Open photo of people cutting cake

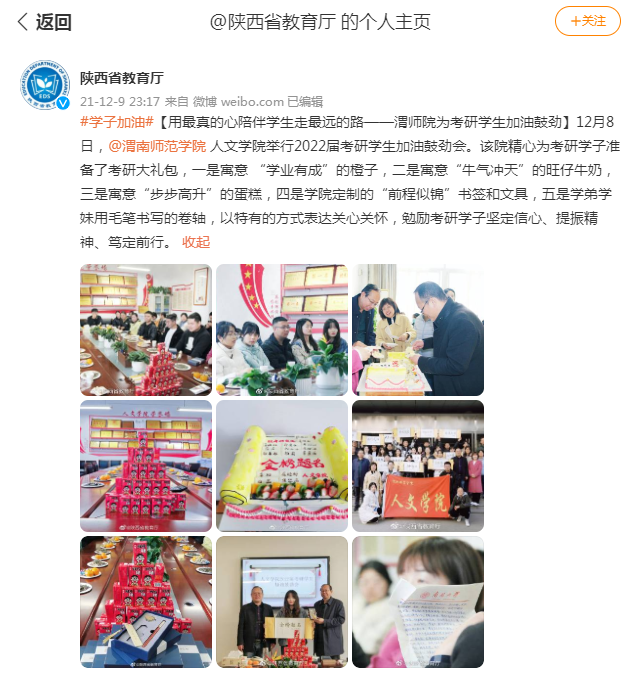coord(418,330)
